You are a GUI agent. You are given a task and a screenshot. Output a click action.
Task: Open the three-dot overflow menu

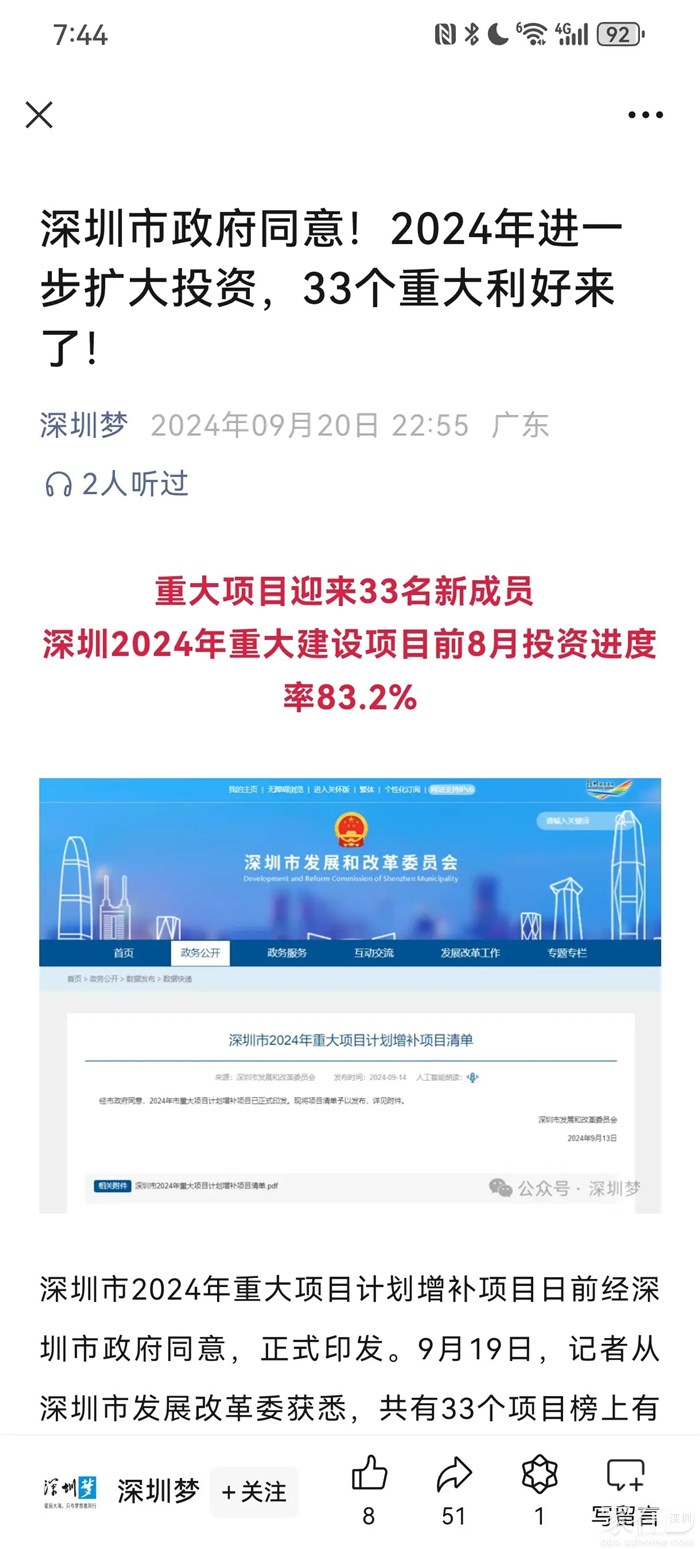coord(645,115)
